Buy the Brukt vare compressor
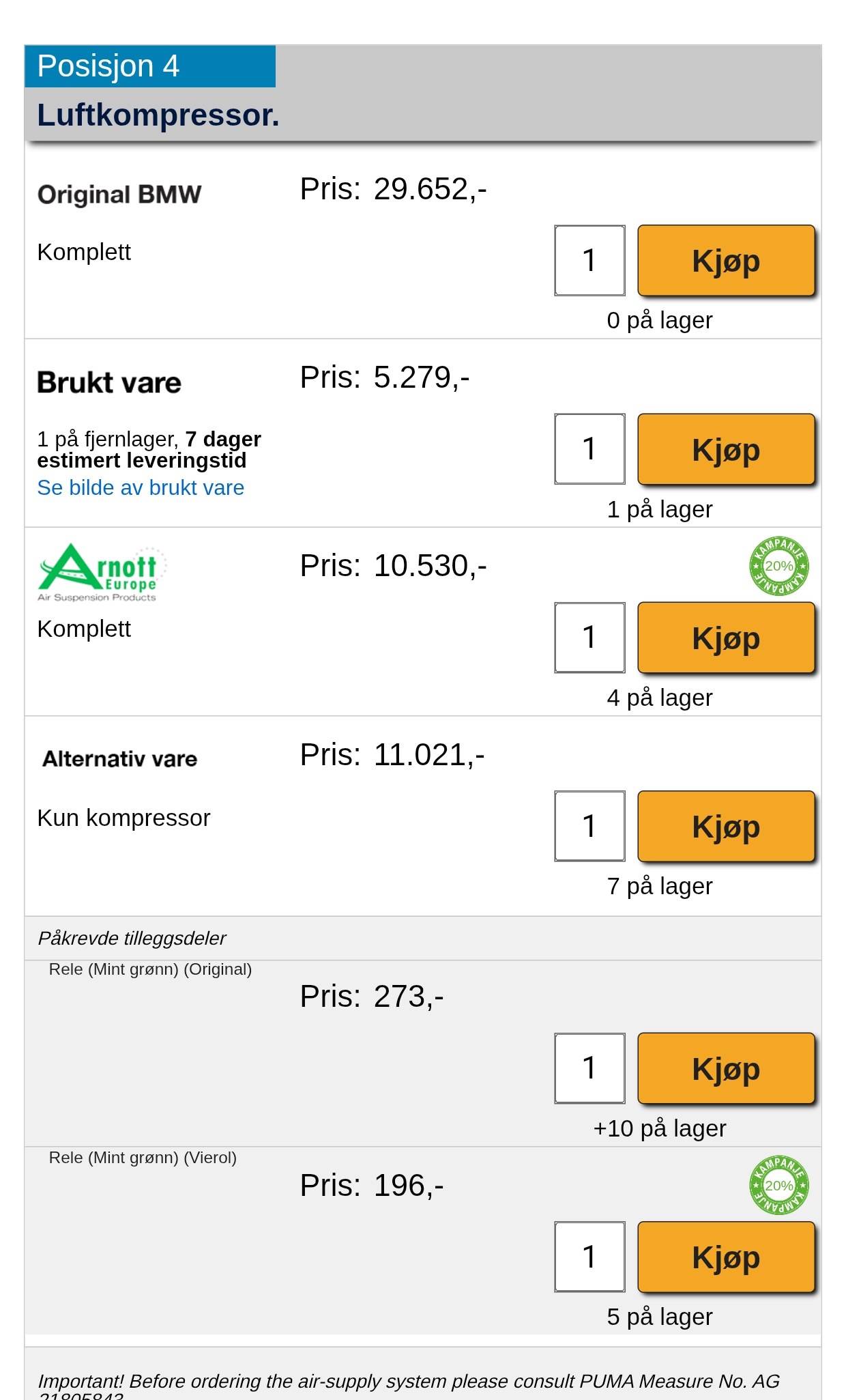Viewport: 846px width, 1400px height. tap(726, 449)
